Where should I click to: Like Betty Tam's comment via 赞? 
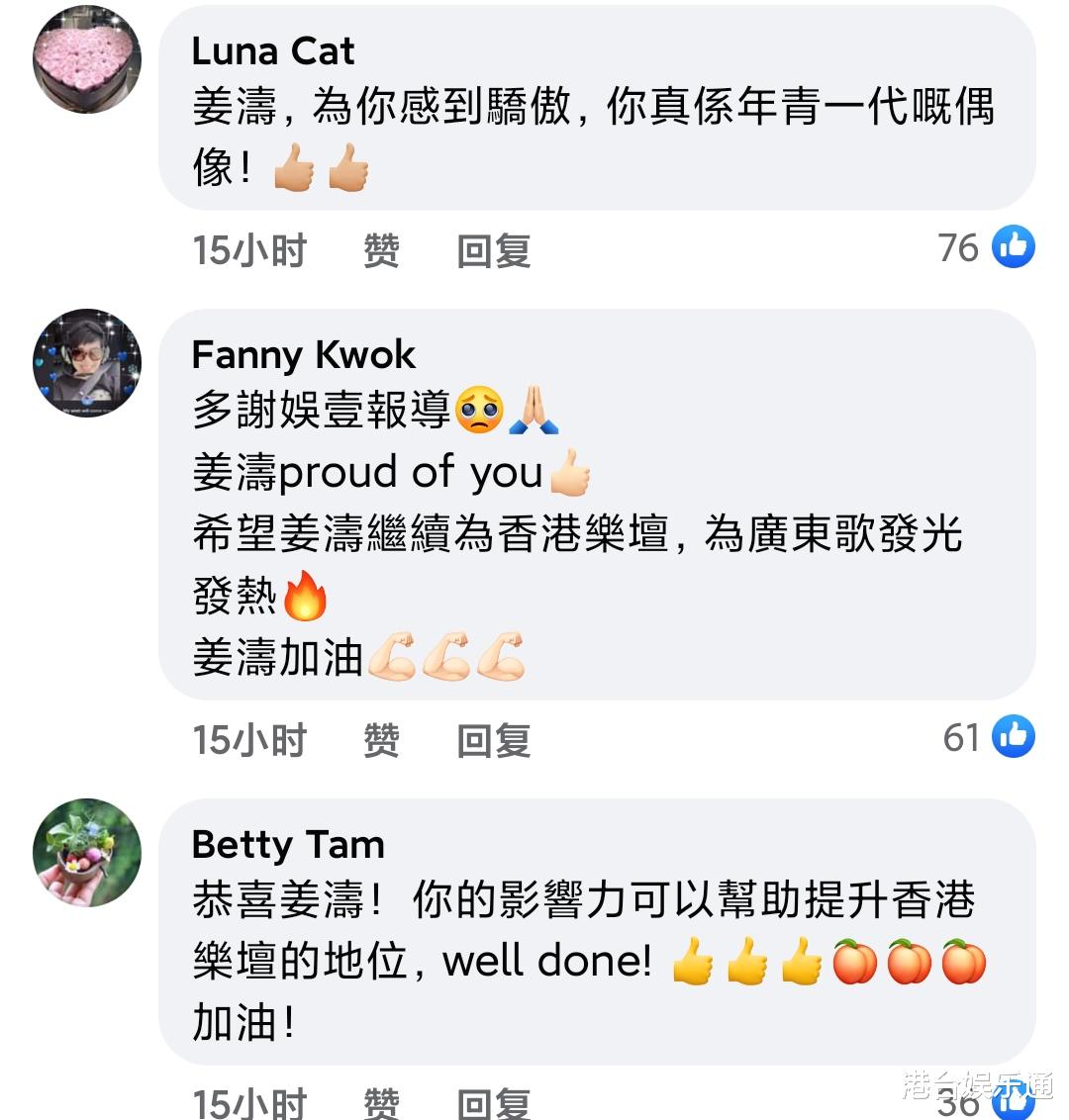(x=379, y=1100)
